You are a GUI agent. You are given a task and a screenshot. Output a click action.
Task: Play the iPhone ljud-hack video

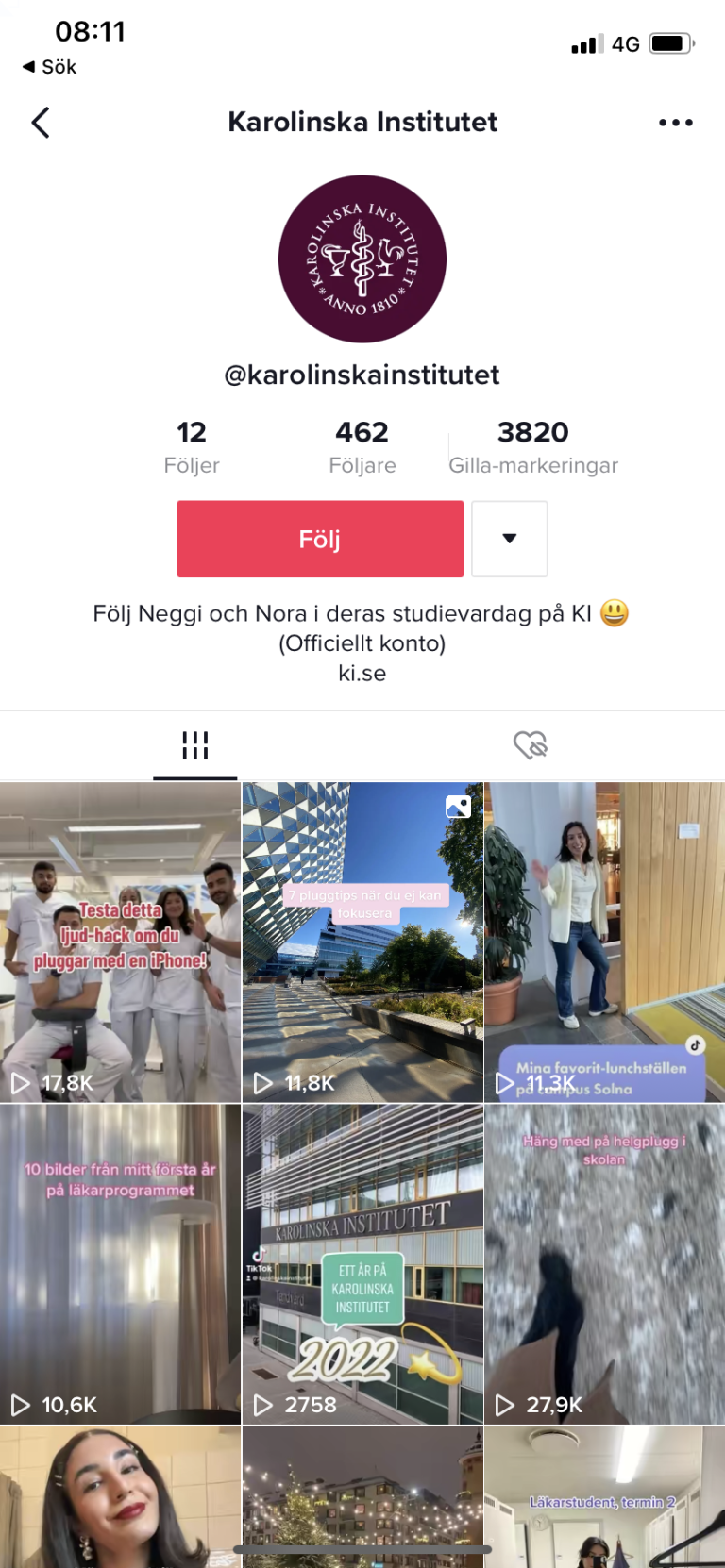(x=120, y=942)
